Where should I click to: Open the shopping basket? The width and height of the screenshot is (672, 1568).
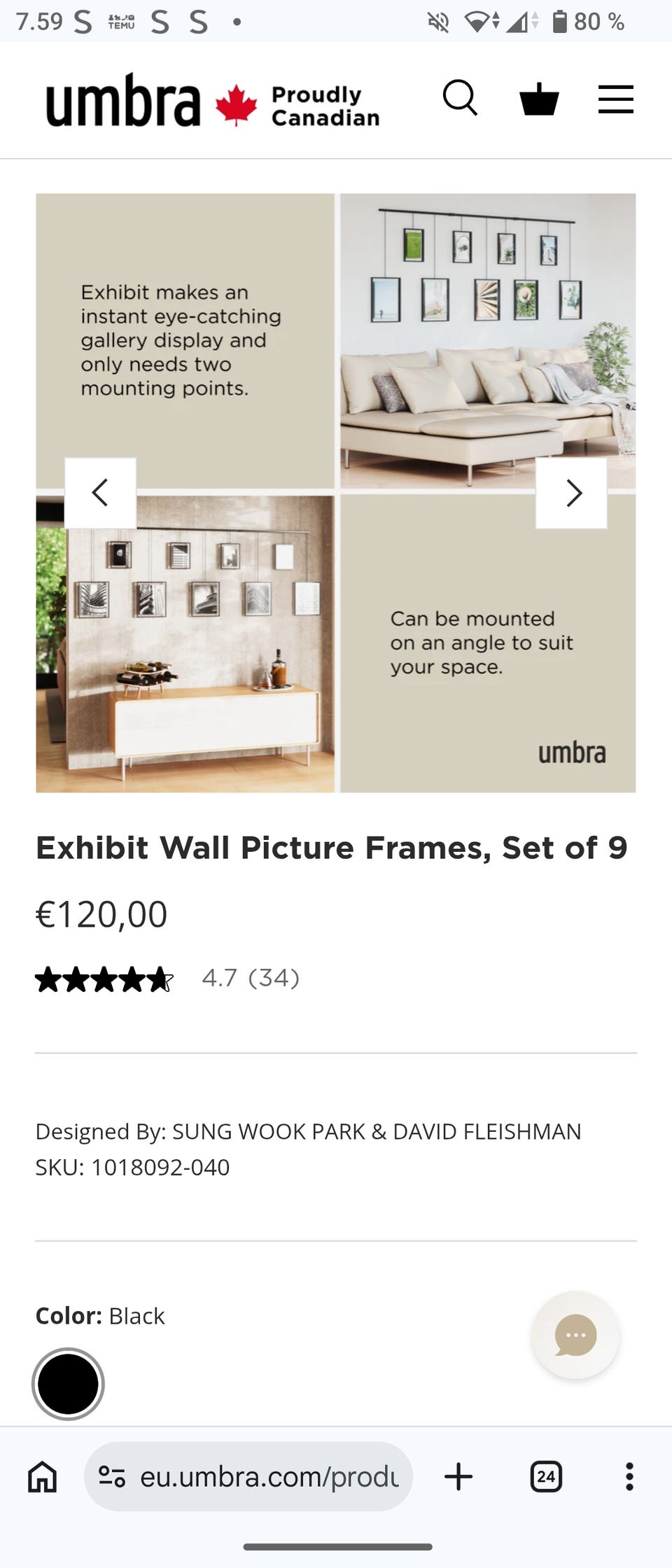click(x=539, y=99)
